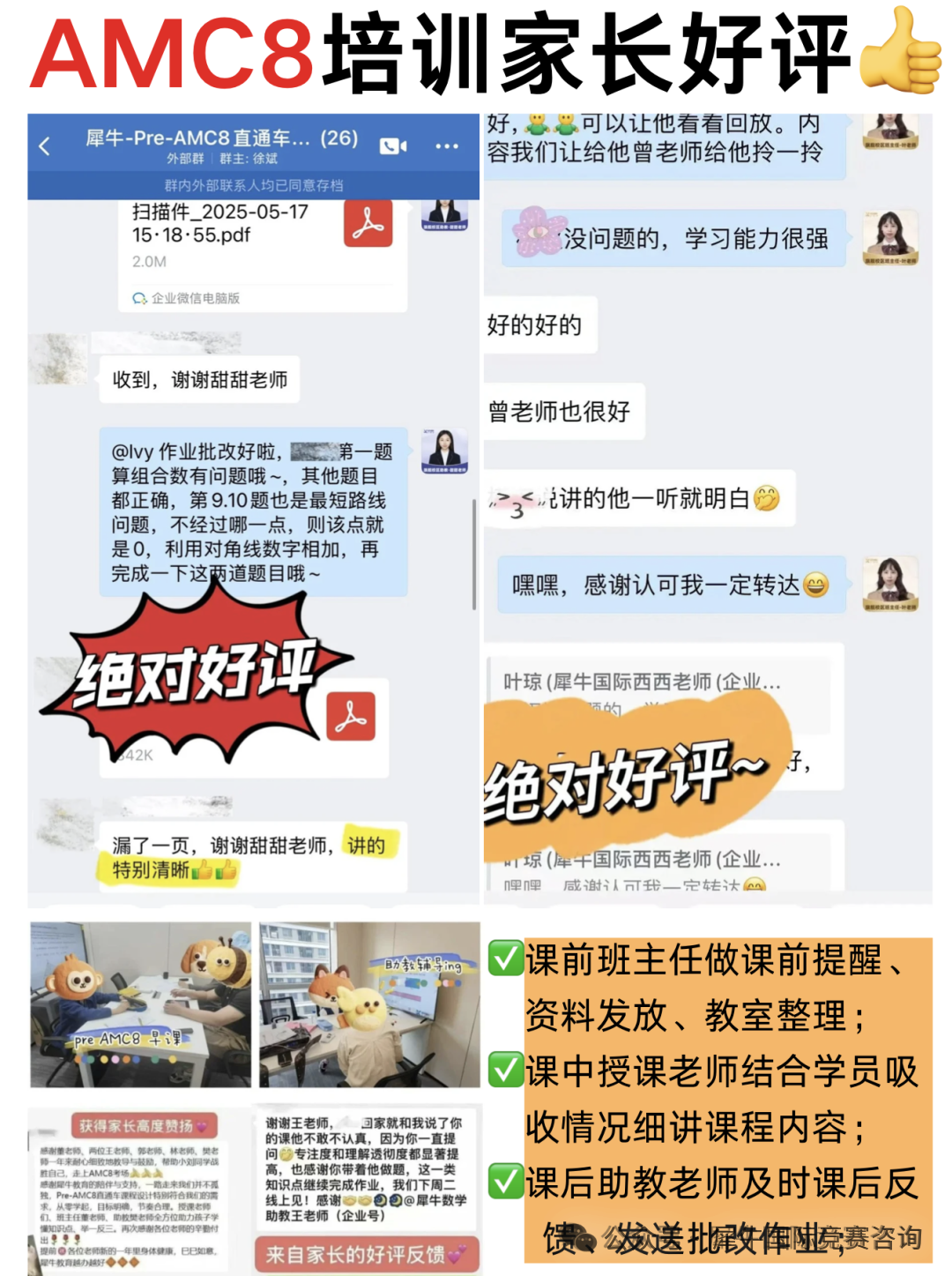This screenshot has height=1276, width=952.
Task: Tap the 收到，谢谢甜甜老师 message bubble
Action: tap(199, 379)
